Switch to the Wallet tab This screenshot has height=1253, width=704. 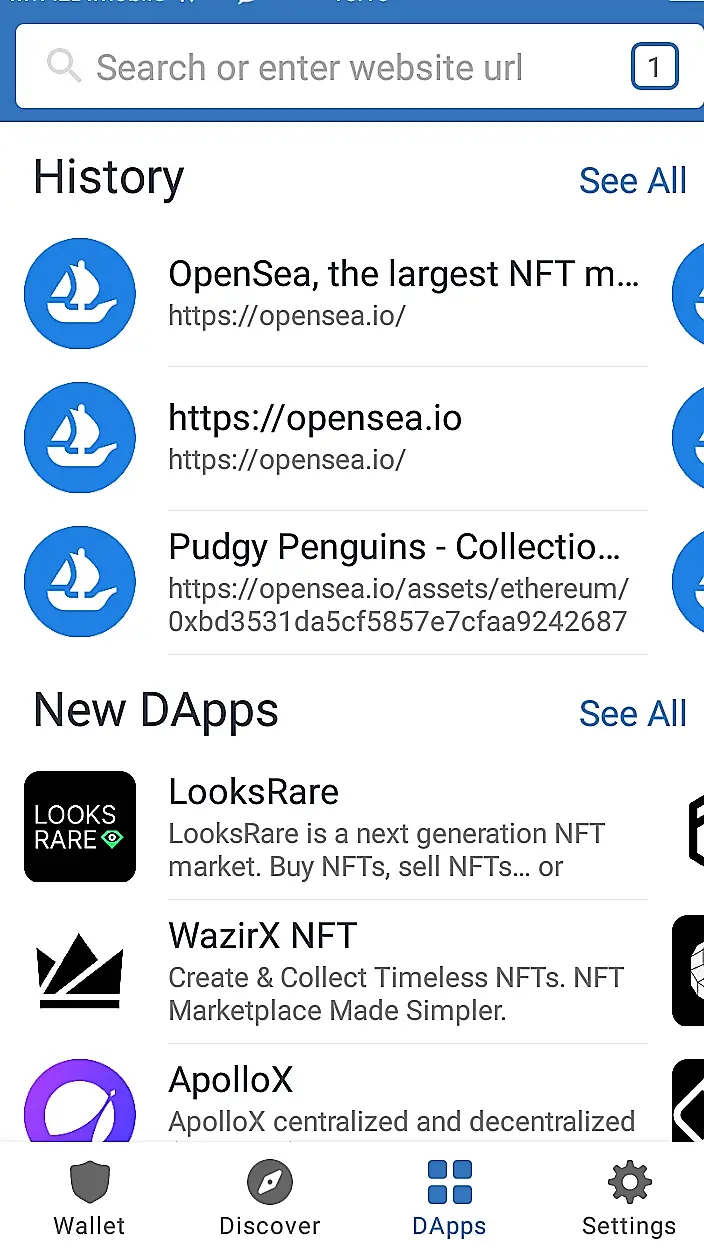89,1199
